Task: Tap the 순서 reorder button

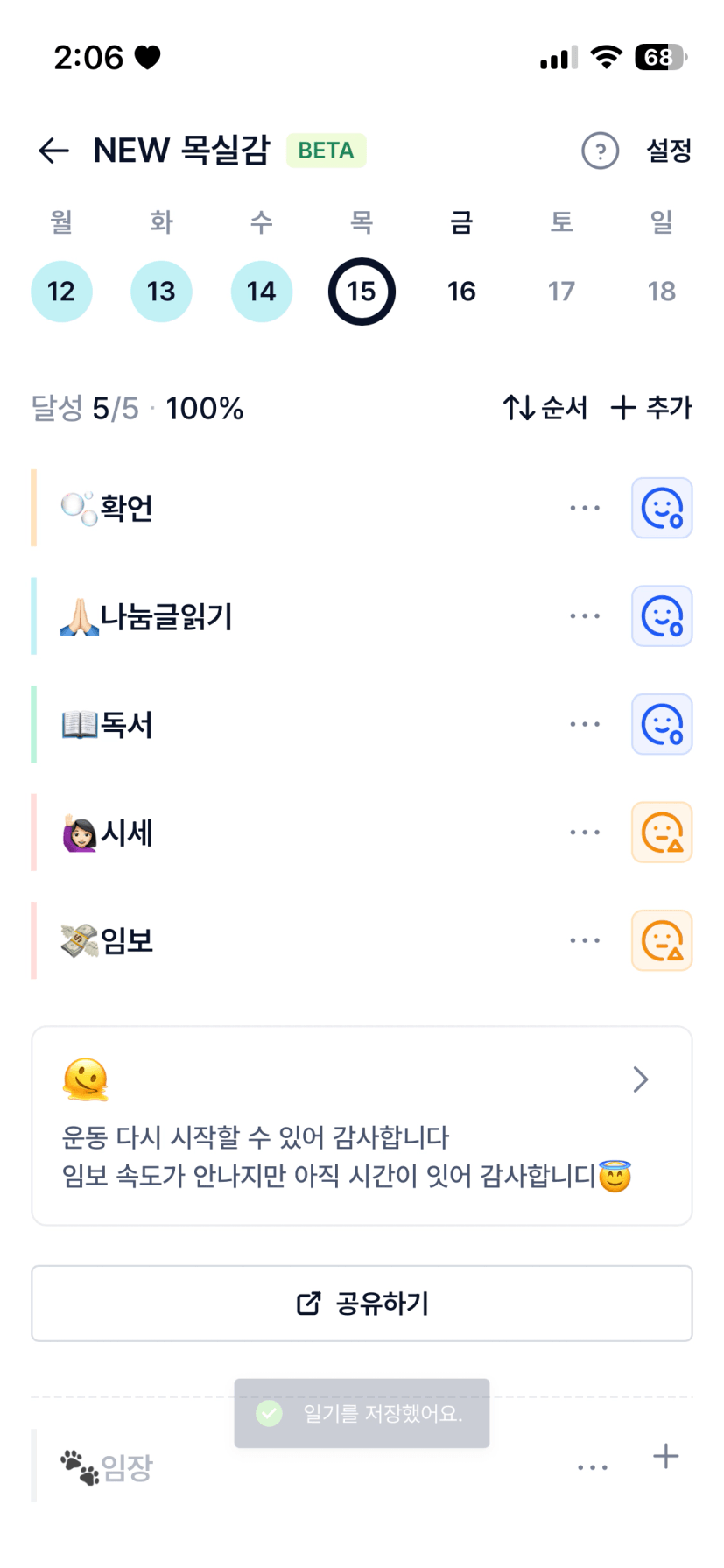Action: point(545,408)
